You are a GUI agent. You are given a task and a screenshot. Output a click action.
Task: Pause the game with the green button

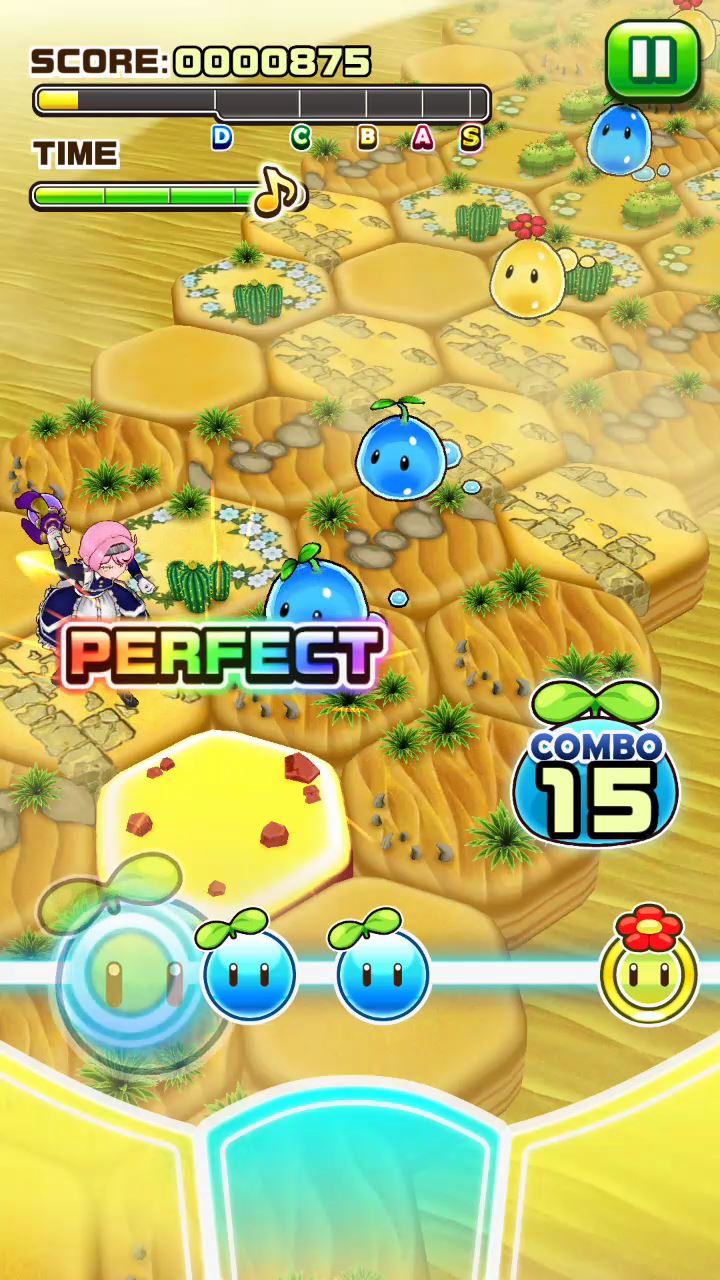[x=653, y=60]
